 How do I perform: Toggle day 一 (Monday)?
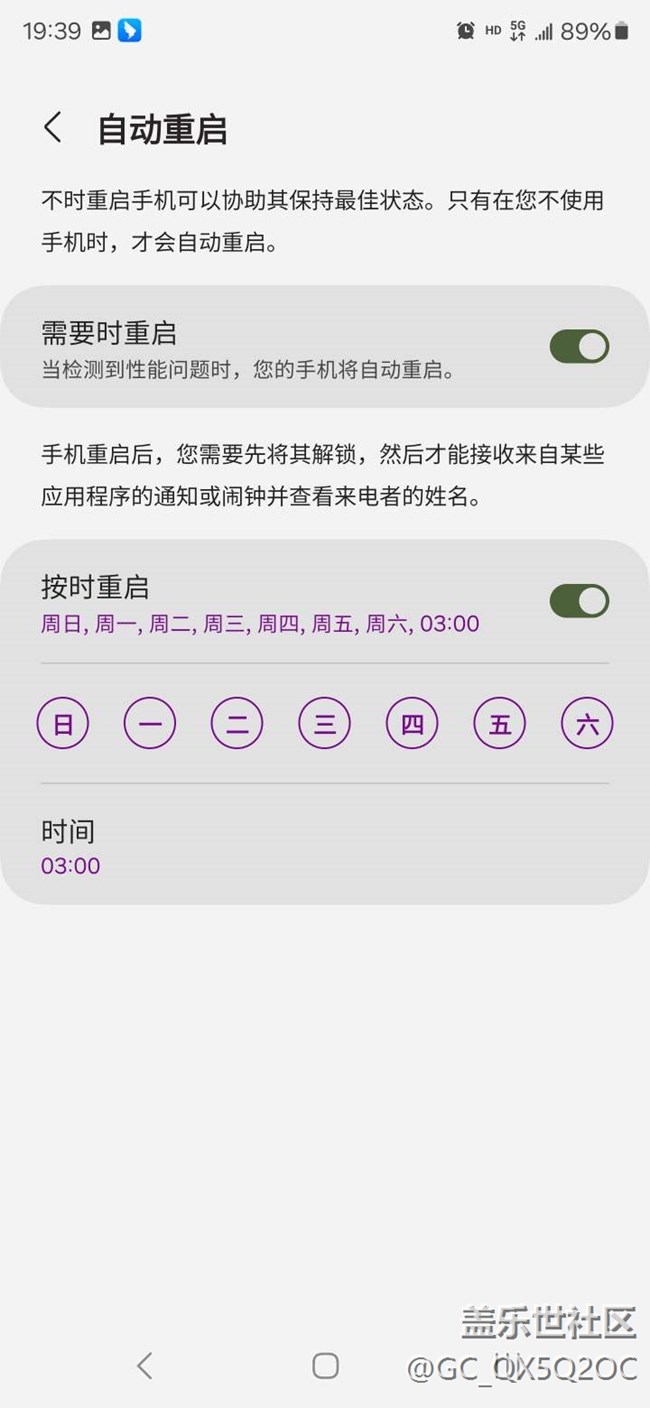pyautogui.click(x=150, y=724)
